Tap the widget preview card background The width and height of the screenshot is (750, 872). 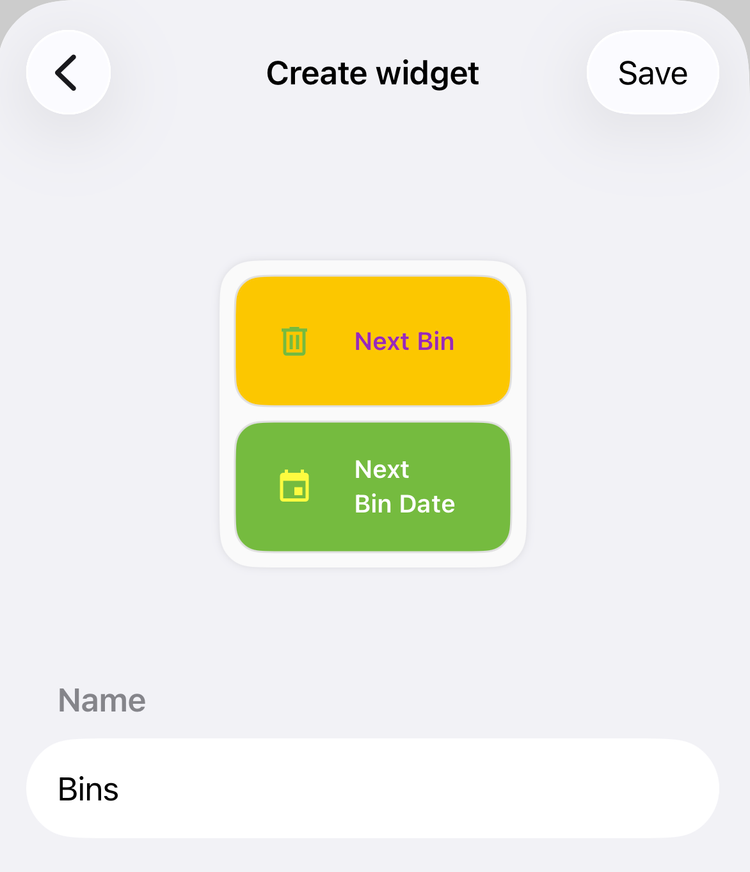click(373, 414)
